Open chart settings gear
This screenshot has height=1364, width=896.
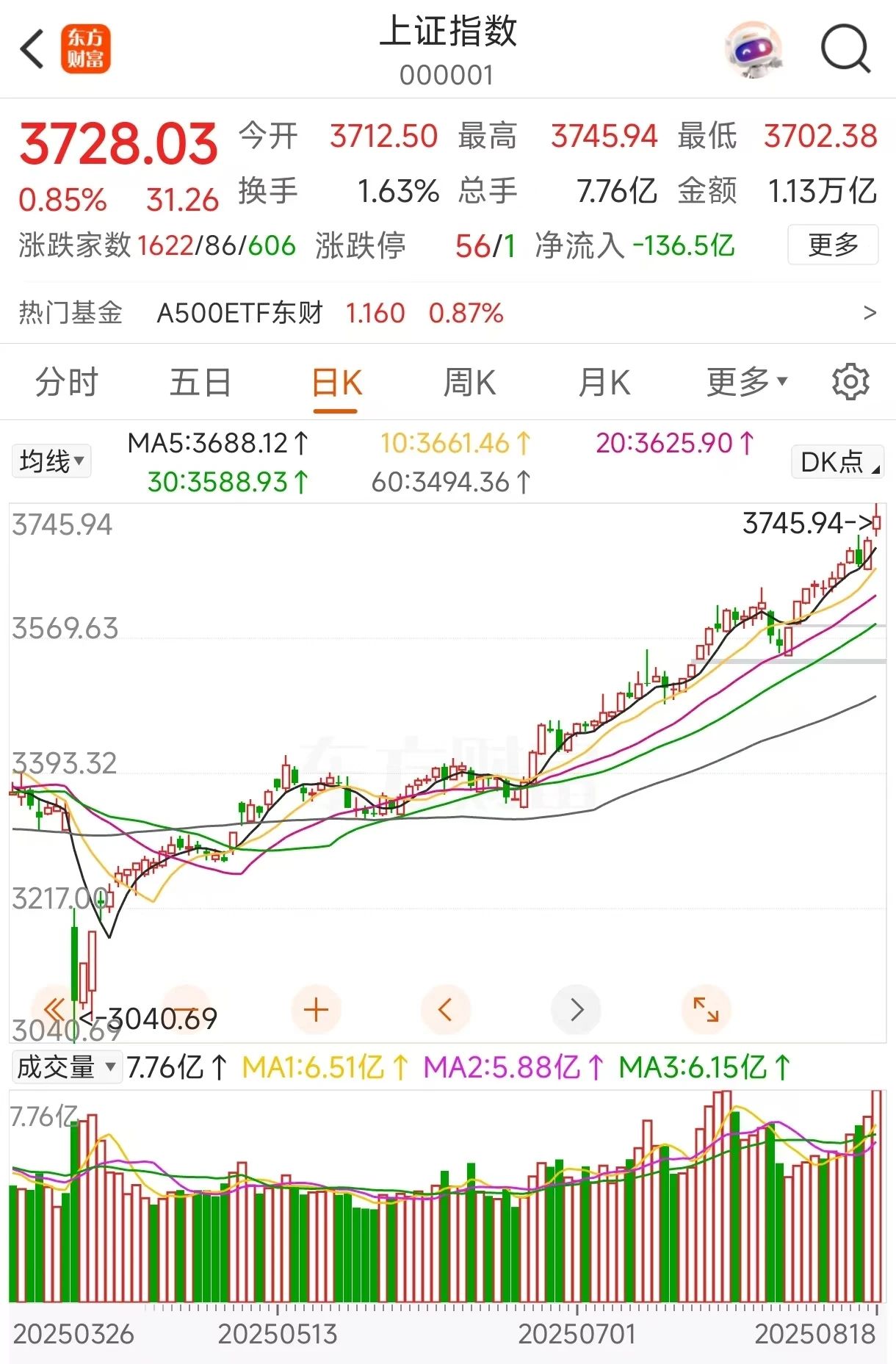pyautogui.click(x=850, y=382)
